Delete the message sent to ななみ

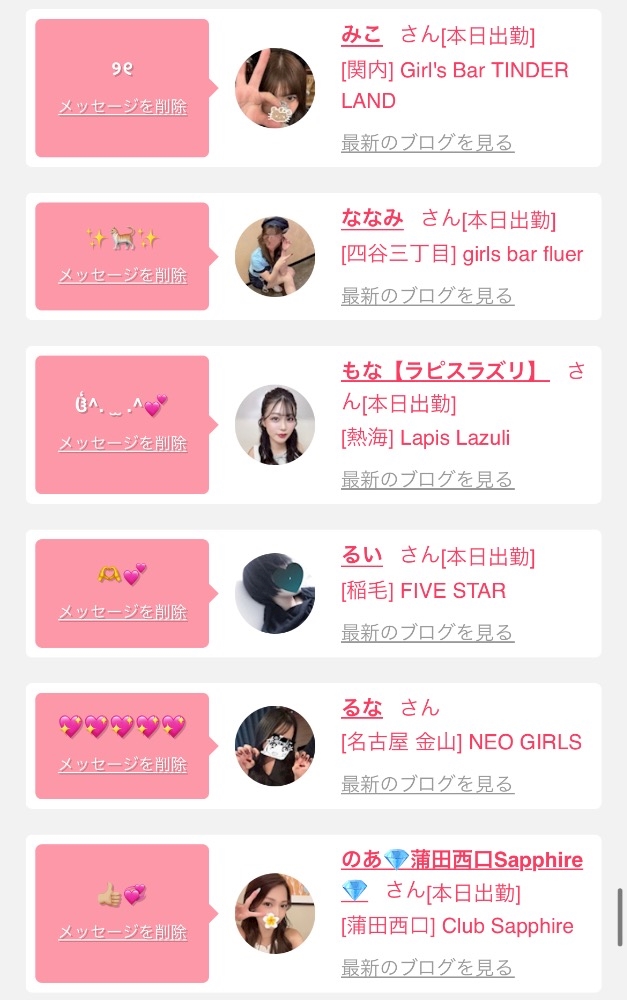[122, 275]
